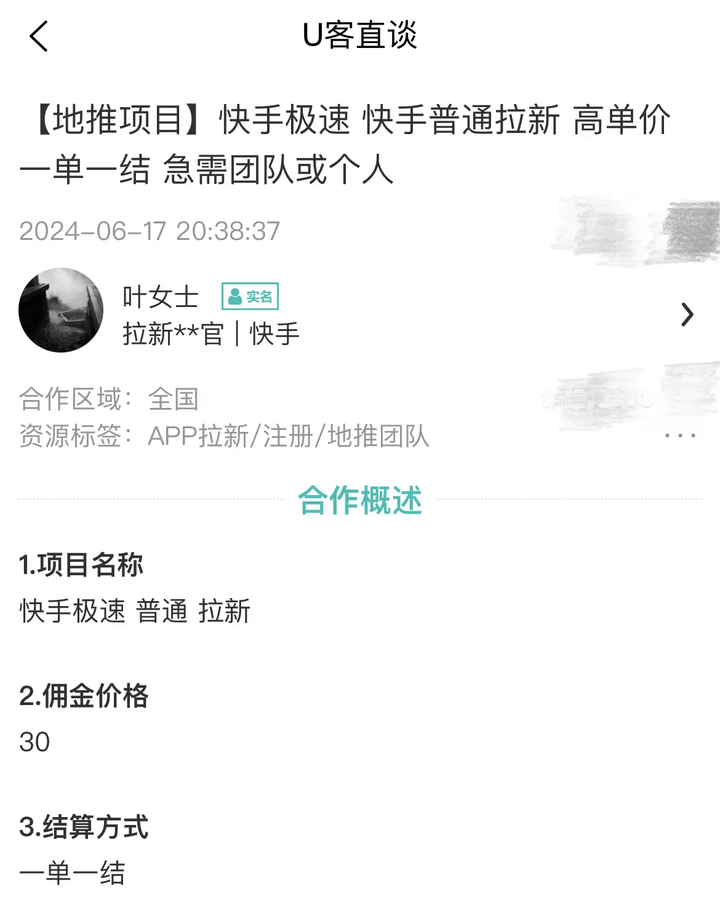This screenshot has height=913, width=720.
Task: Open 叶女士's profile row
Action: click(686, 315)
